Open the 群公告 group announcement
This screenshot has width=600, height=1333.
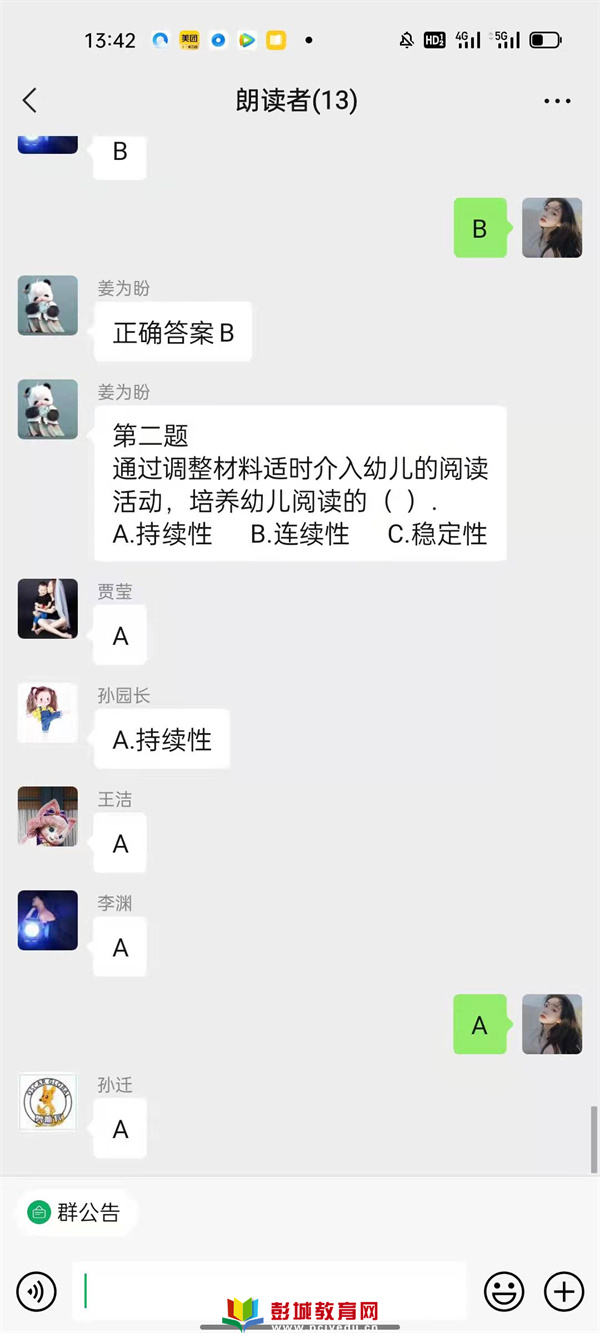click(x=77, y=1213)
